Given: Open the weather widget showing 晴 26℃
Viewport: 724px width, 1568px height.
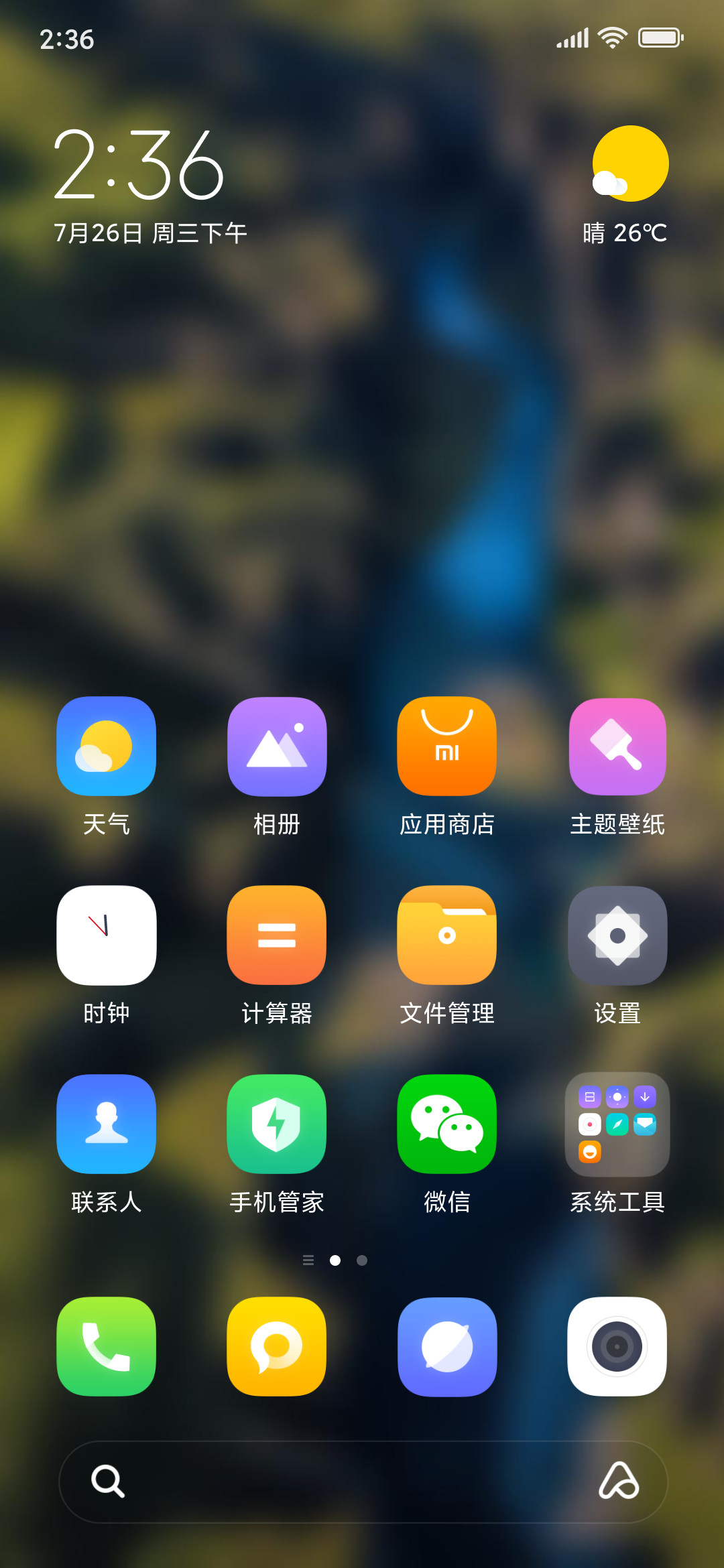Looking at the screenshot, I should pos(627,186).
